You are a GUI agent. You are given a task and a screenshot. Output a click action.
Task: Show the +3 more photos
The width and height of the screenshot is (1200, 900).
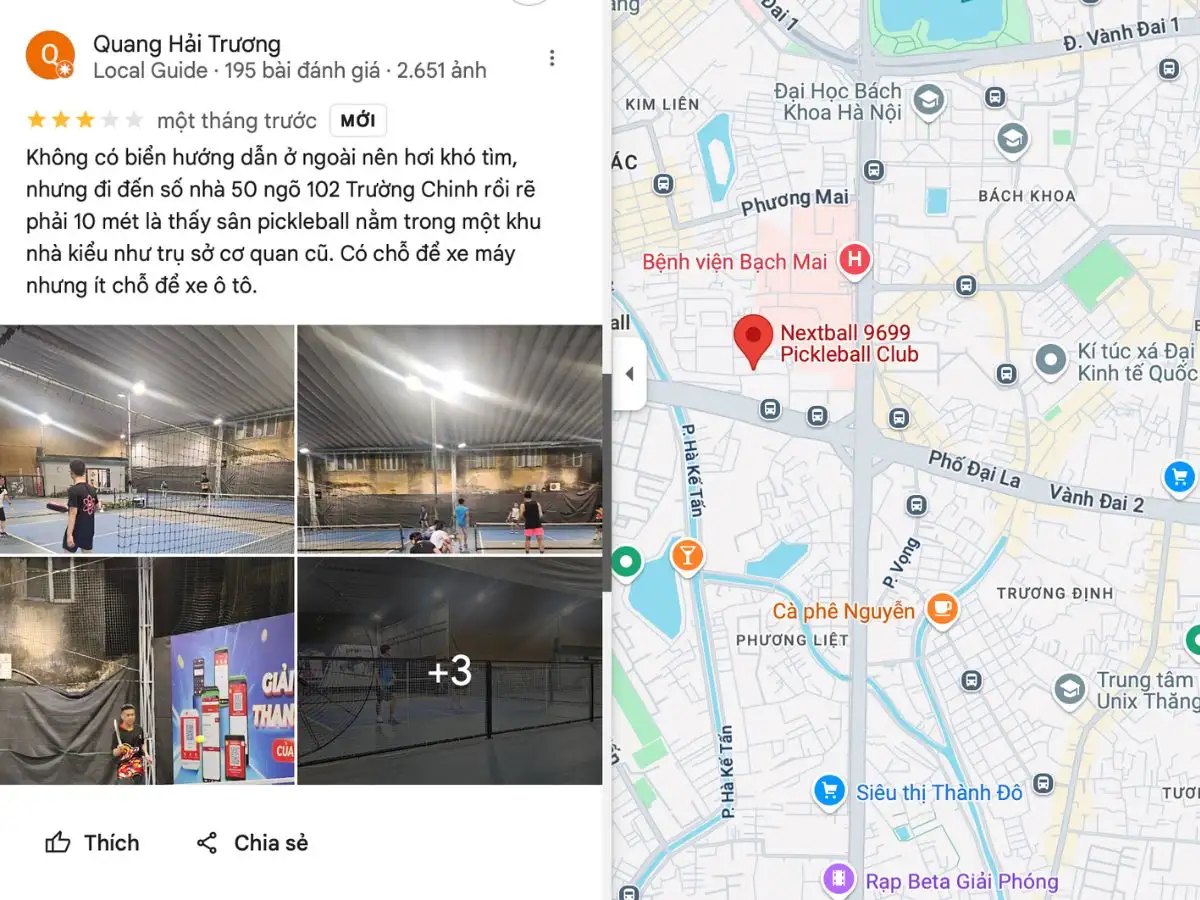click(450, 670)
